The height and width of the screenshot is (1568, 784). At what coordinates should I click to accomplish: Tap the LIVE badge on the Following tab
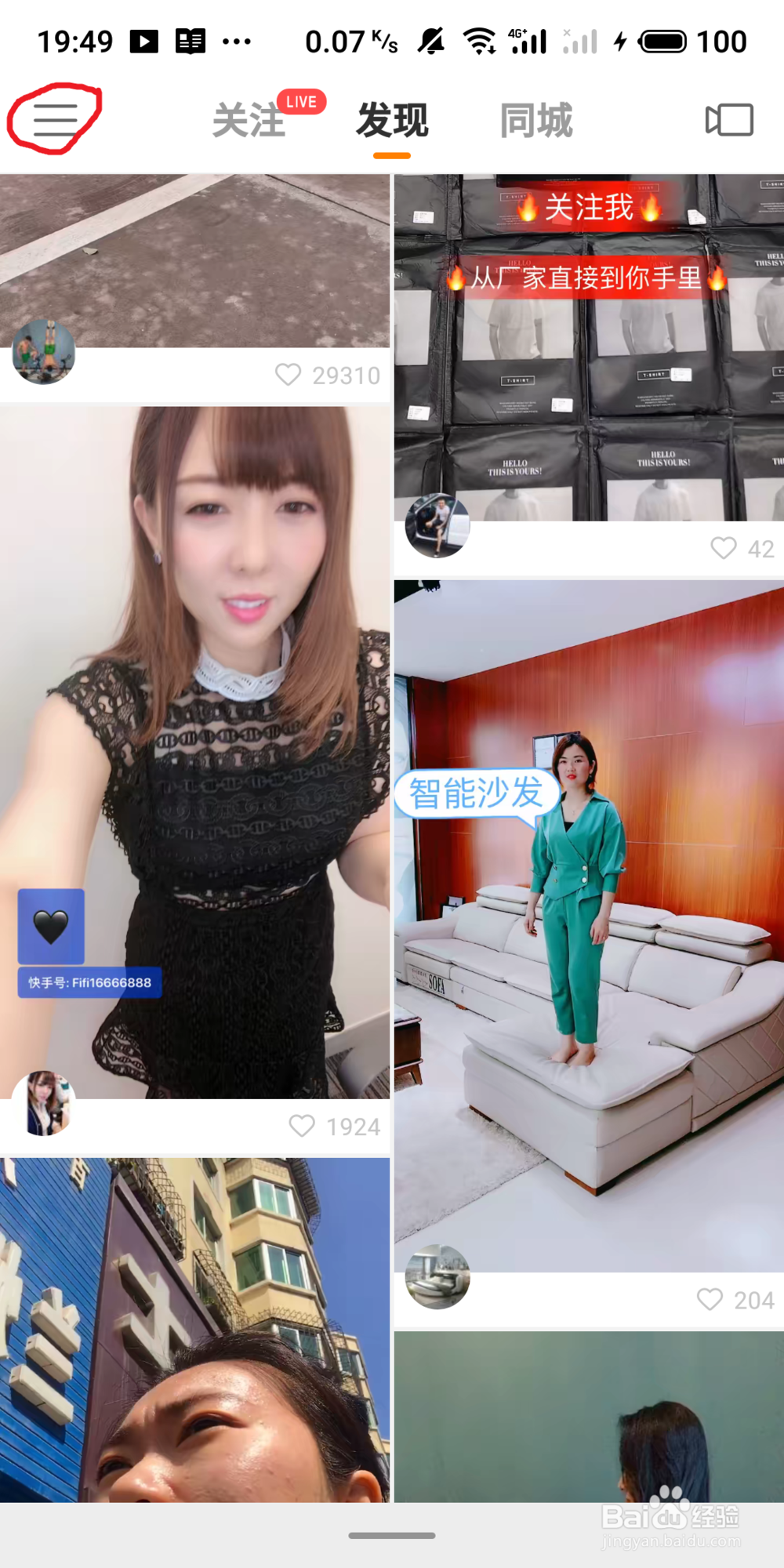point(300,100)
